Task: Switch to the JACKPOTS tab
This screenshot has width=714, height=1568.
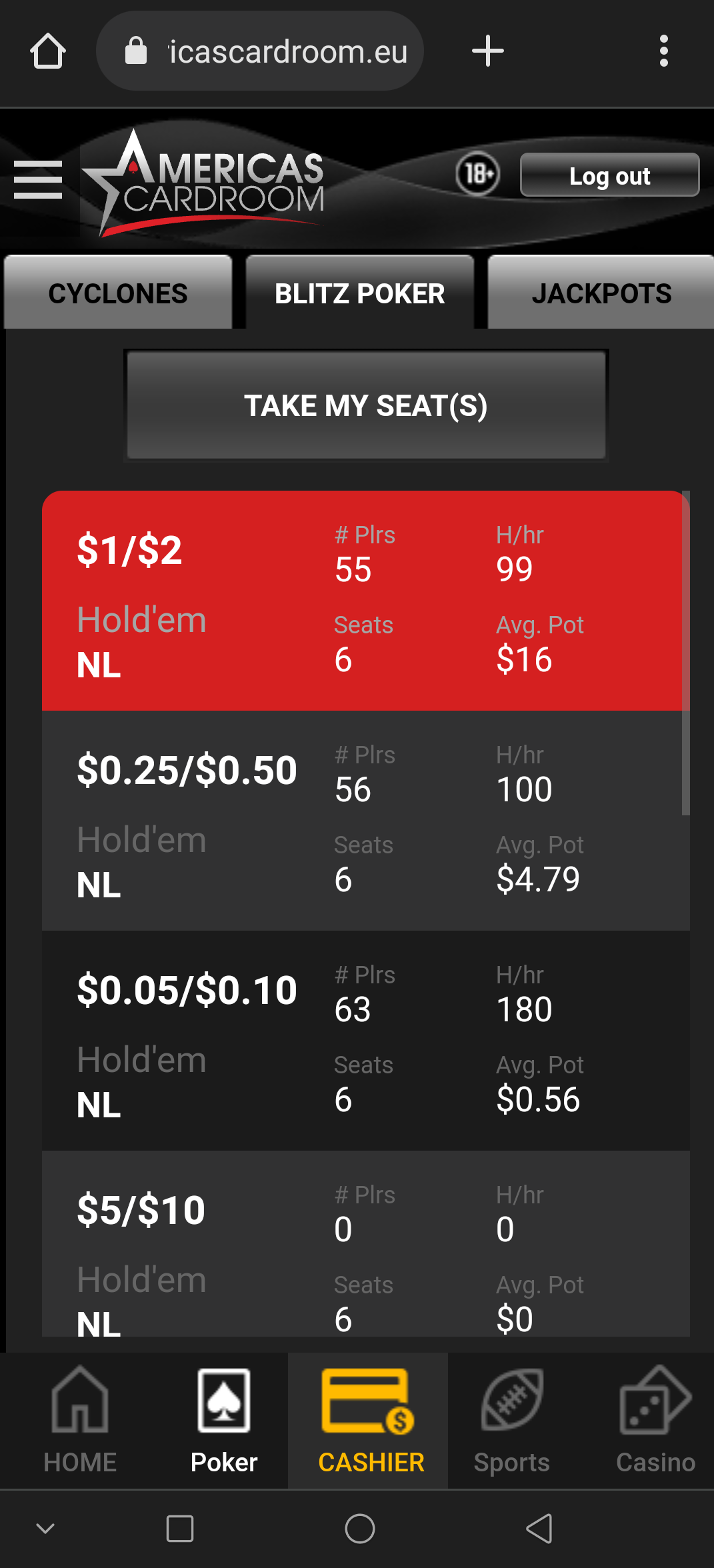Action: pyautogui.click(x=602, y=292)
